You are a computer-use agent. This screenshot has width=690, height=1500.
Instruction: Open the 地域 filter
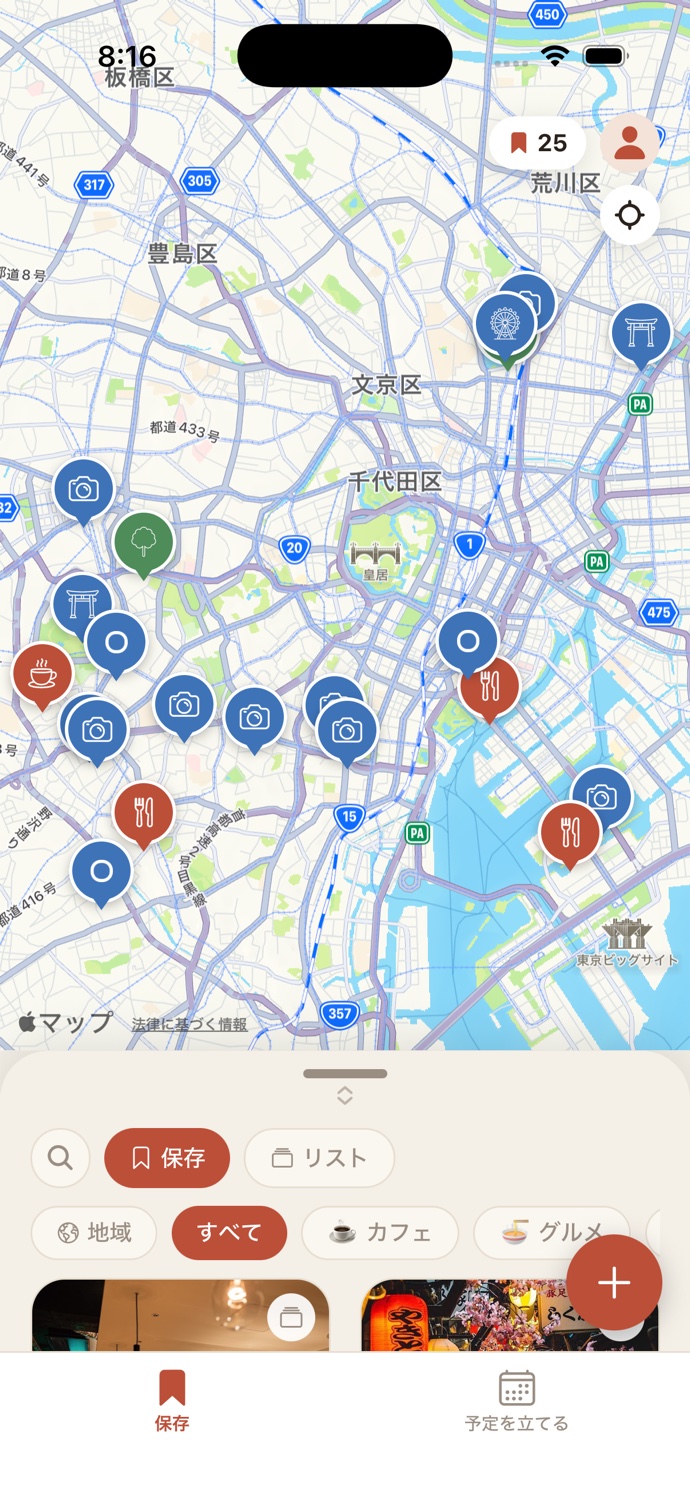click(x=94, y=1233)
